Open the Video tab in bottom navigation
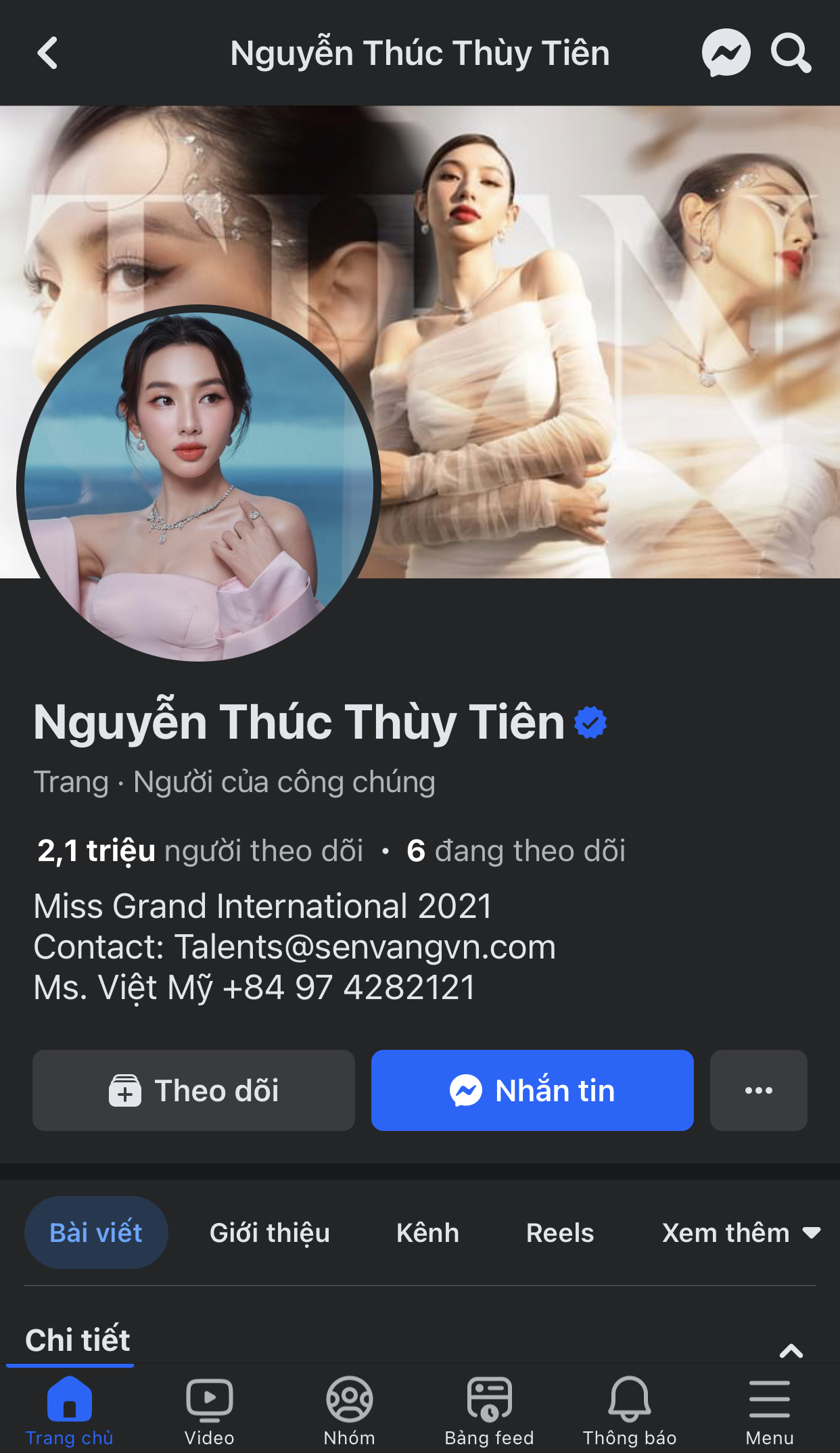The image size is (840, 1453). tap(210, 1410)
